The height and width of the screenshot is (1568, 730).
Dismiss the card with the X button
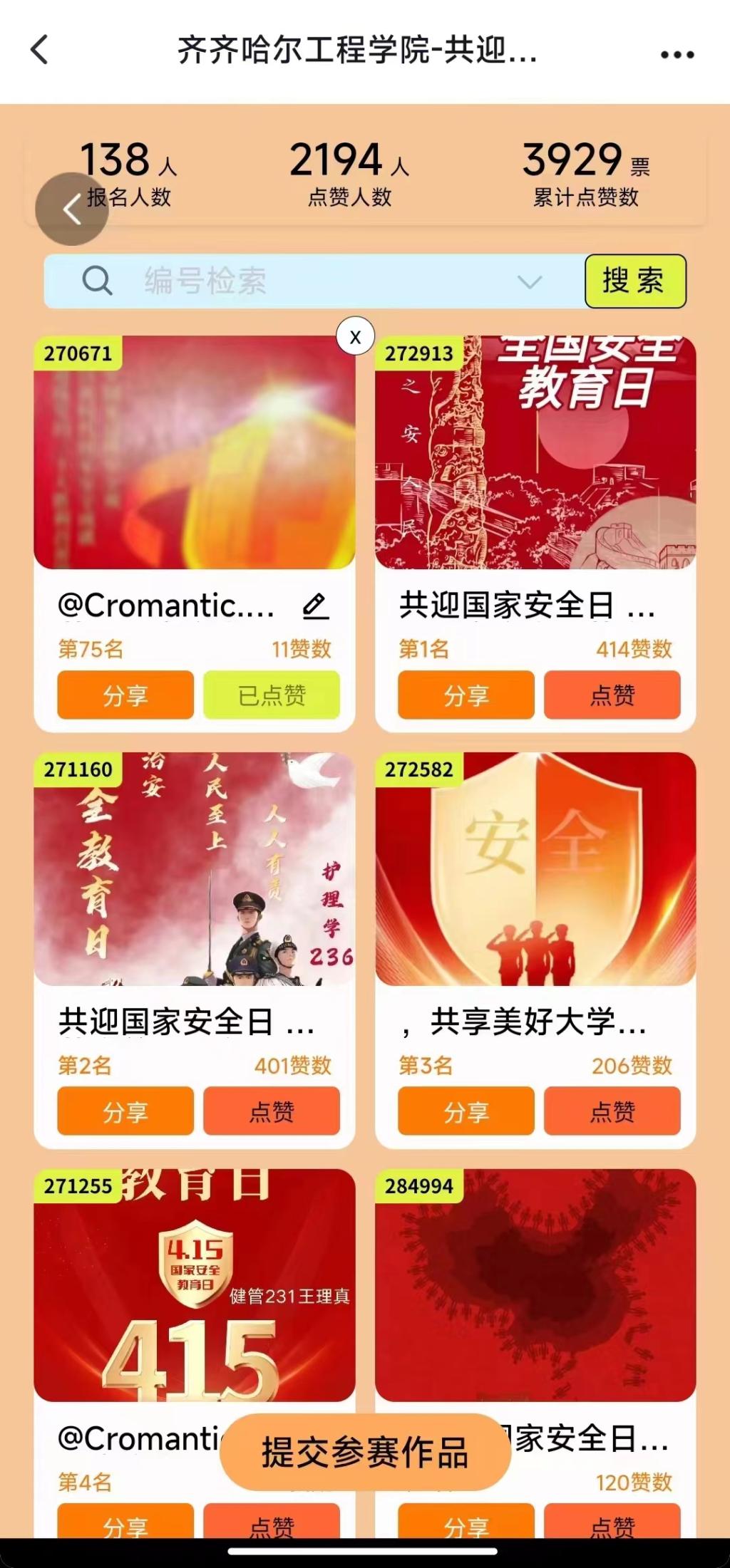point(355,336)
